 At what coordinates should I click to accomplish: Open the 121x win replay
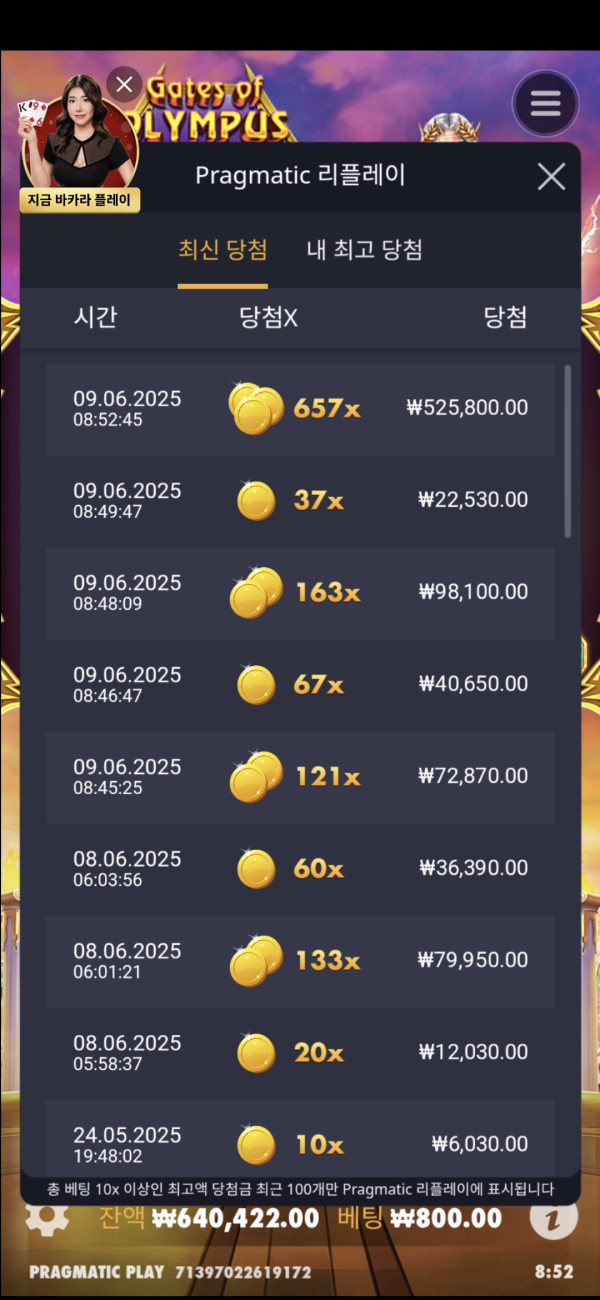click(300, 776)
